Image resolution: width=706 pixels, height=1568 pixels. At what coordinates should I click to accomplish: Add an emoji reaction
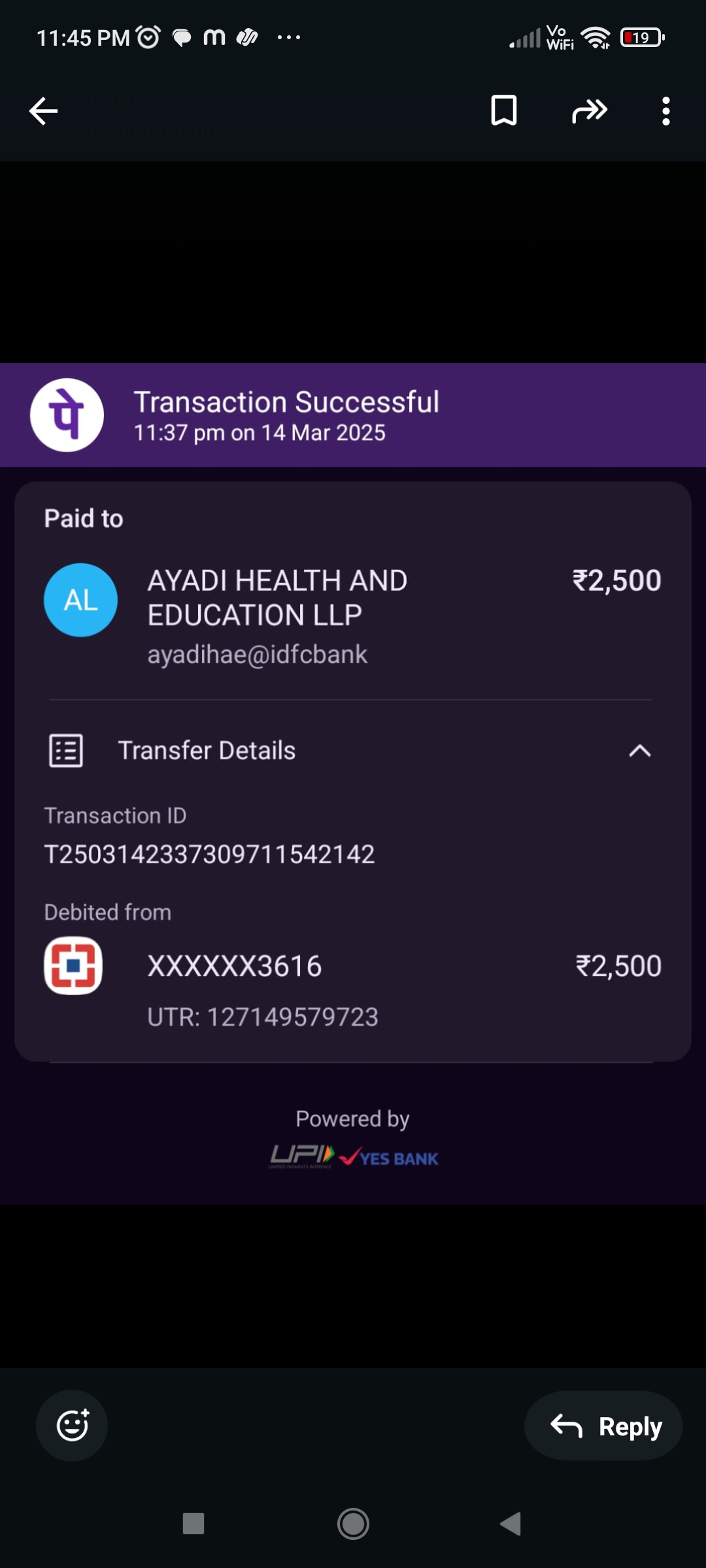(72, 1426)
